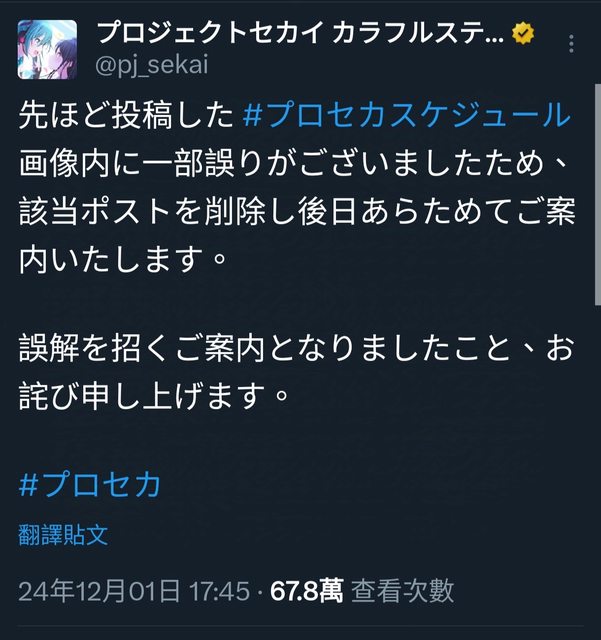Open the post overflow menu
Viewport: 601px width, 640px height.
(570, 44)
